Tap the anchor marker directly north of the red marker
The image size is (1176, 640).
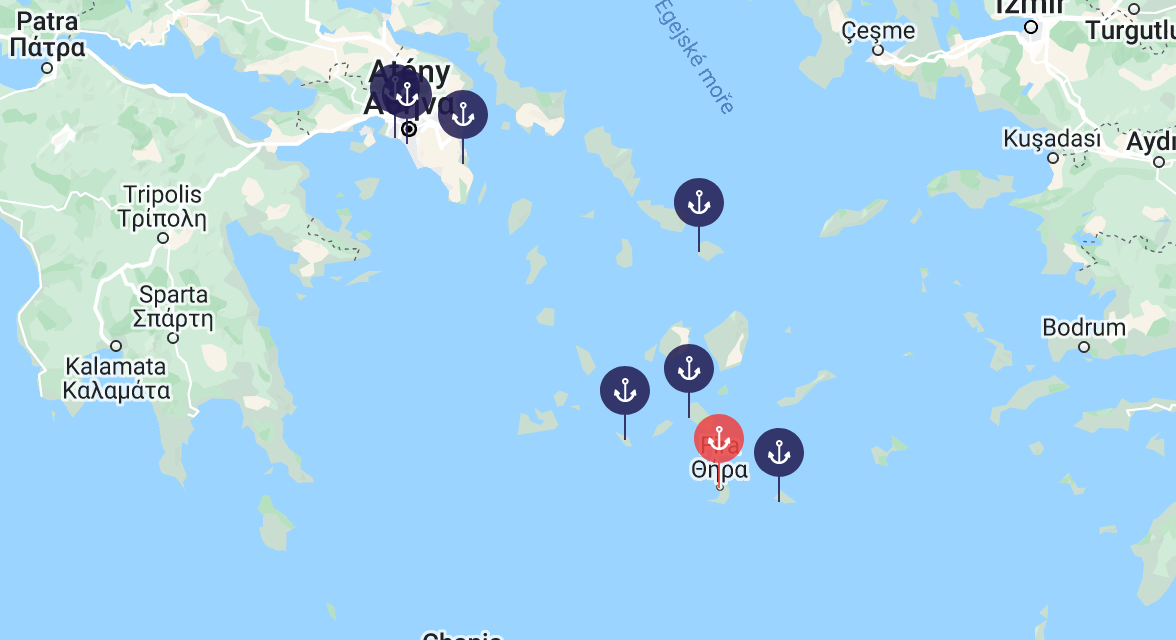(x=689, y=369)
